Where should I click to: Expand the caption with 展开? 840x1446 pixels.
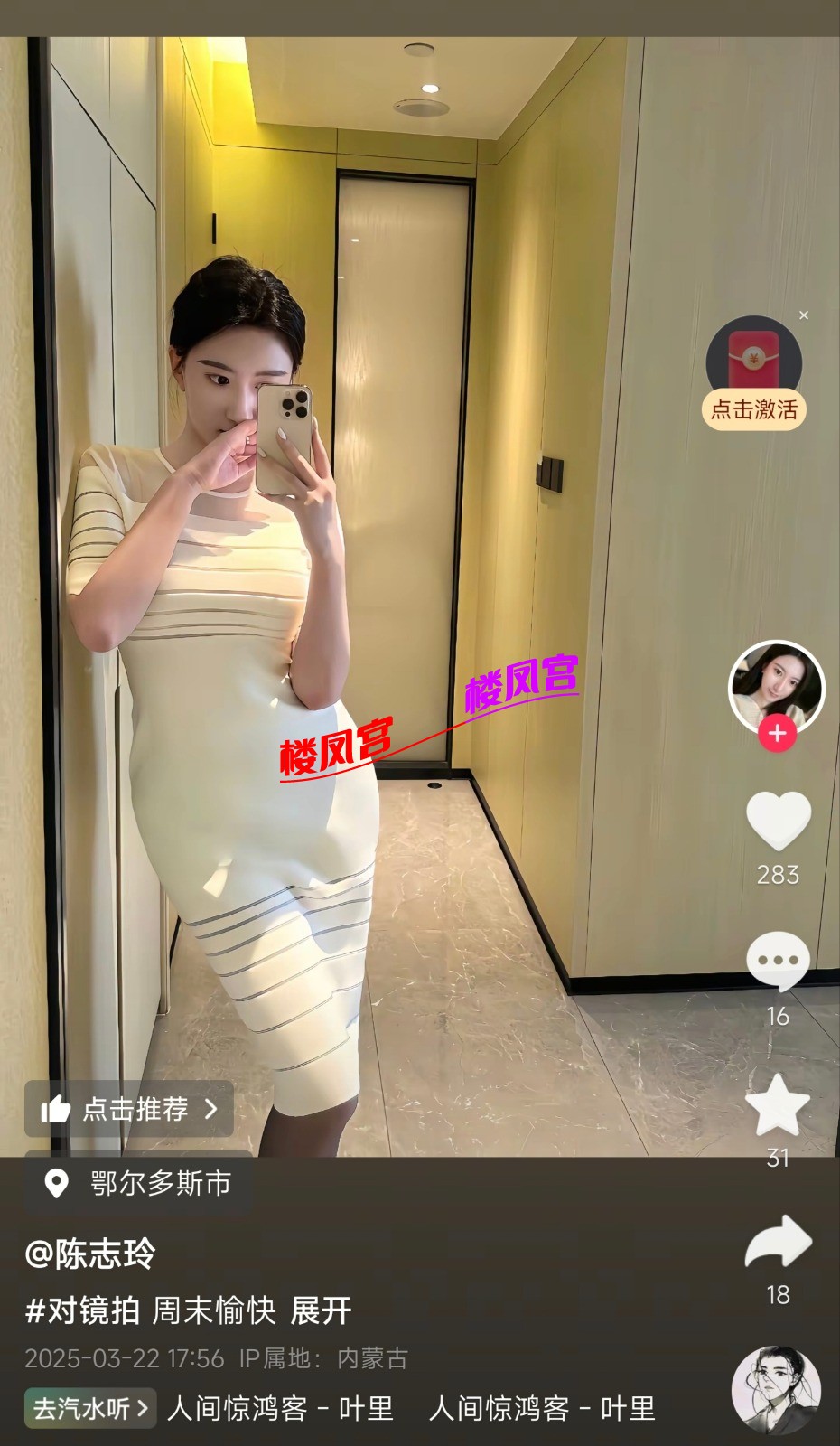(321, 1310)
